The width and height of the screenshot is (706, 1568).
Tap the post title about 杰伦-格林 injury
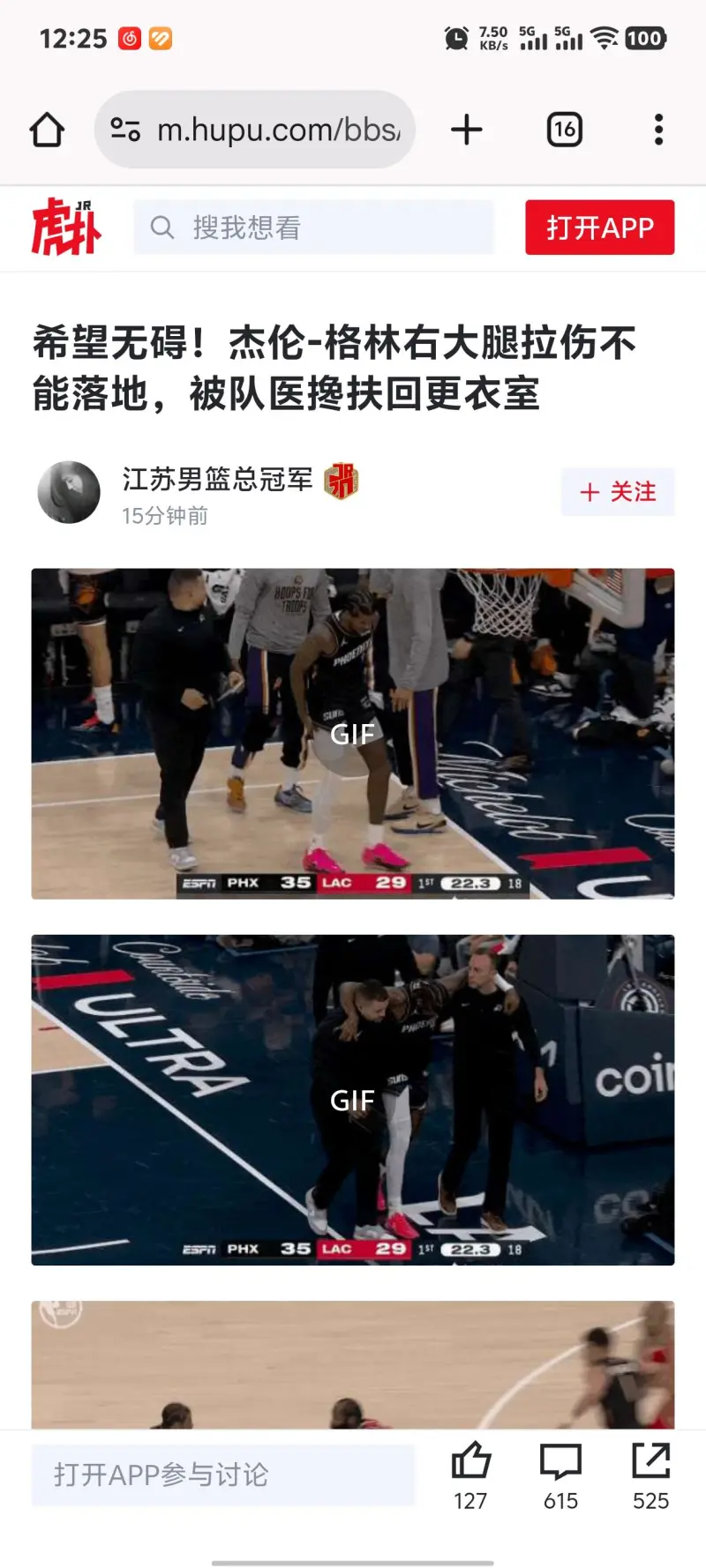(335, 367)
